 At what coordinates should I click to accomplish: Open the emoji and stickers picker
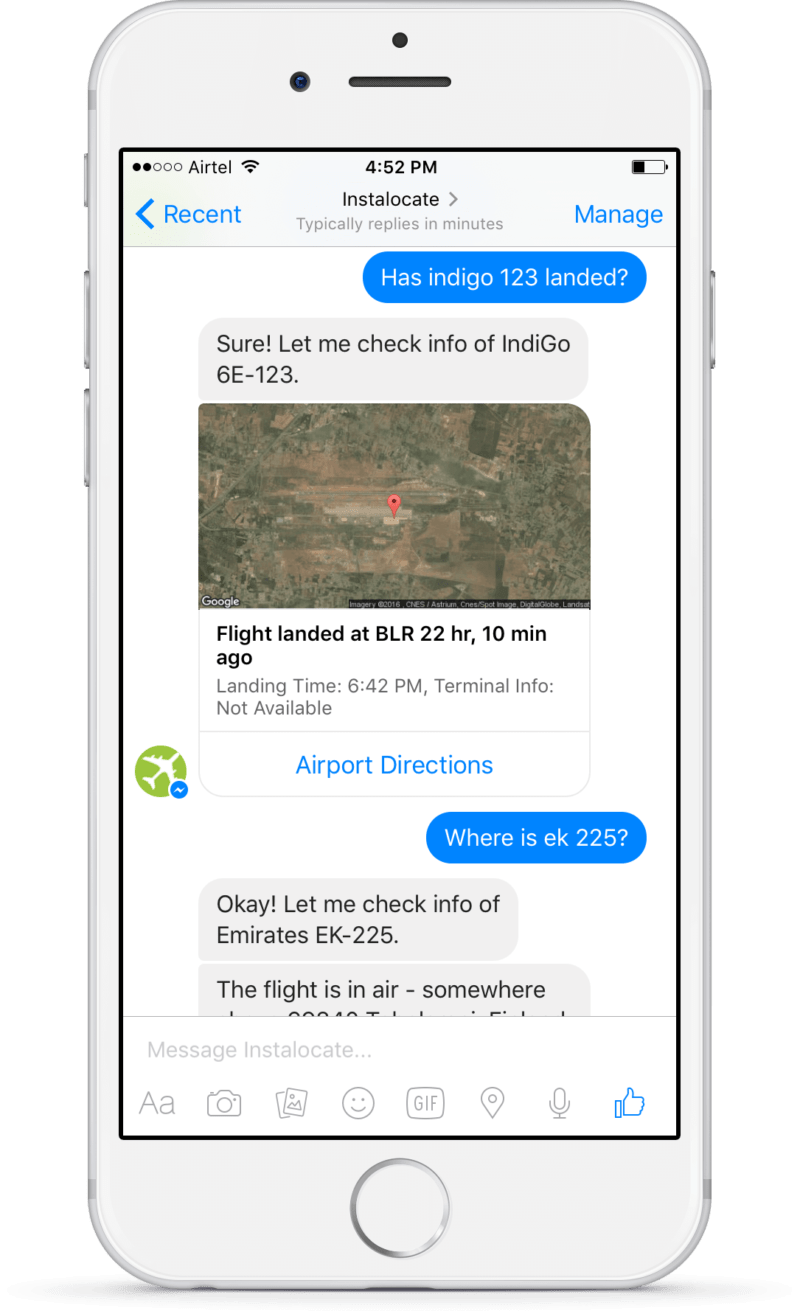click(x=358, y=1103)
